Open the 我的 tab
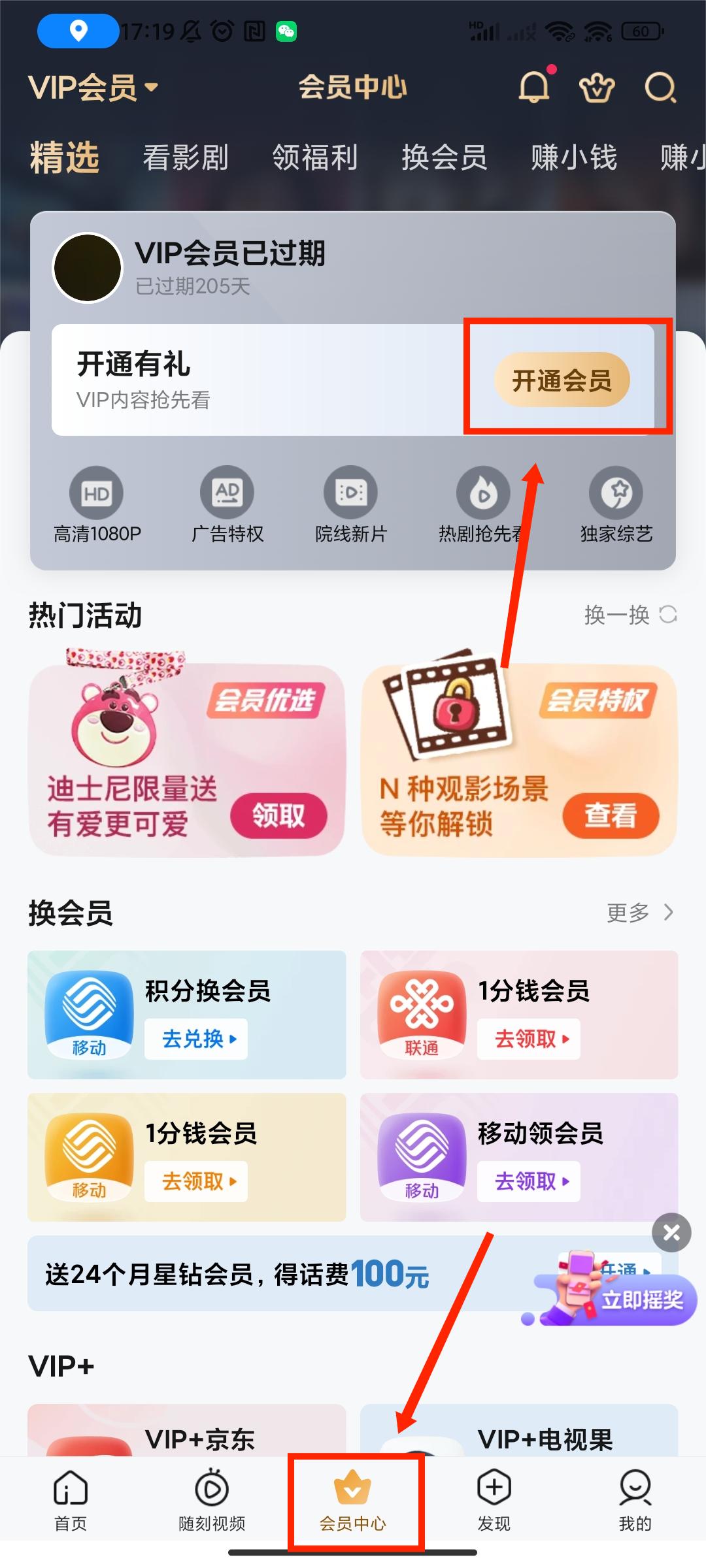The image size is (706, 1568). 635,1501
